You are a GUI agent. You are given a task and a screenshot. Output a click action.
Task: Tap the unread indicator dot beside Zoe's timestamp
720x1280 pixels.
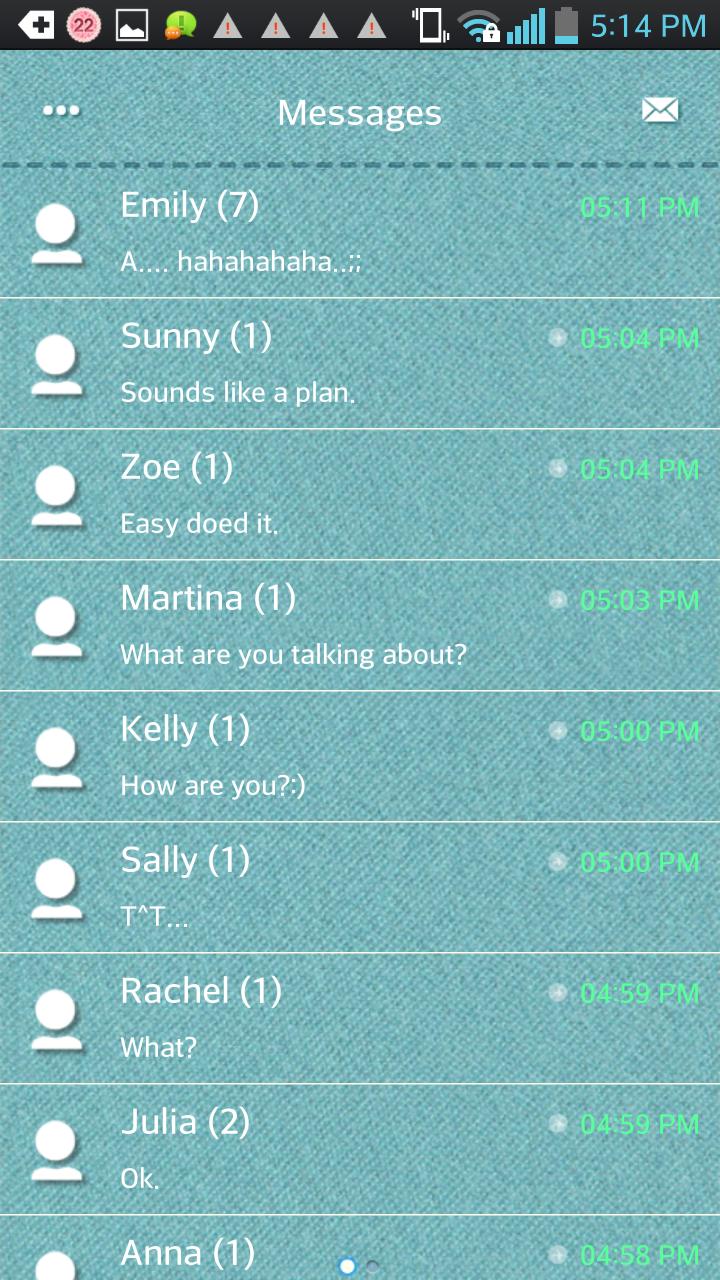(x=557, y=468)
